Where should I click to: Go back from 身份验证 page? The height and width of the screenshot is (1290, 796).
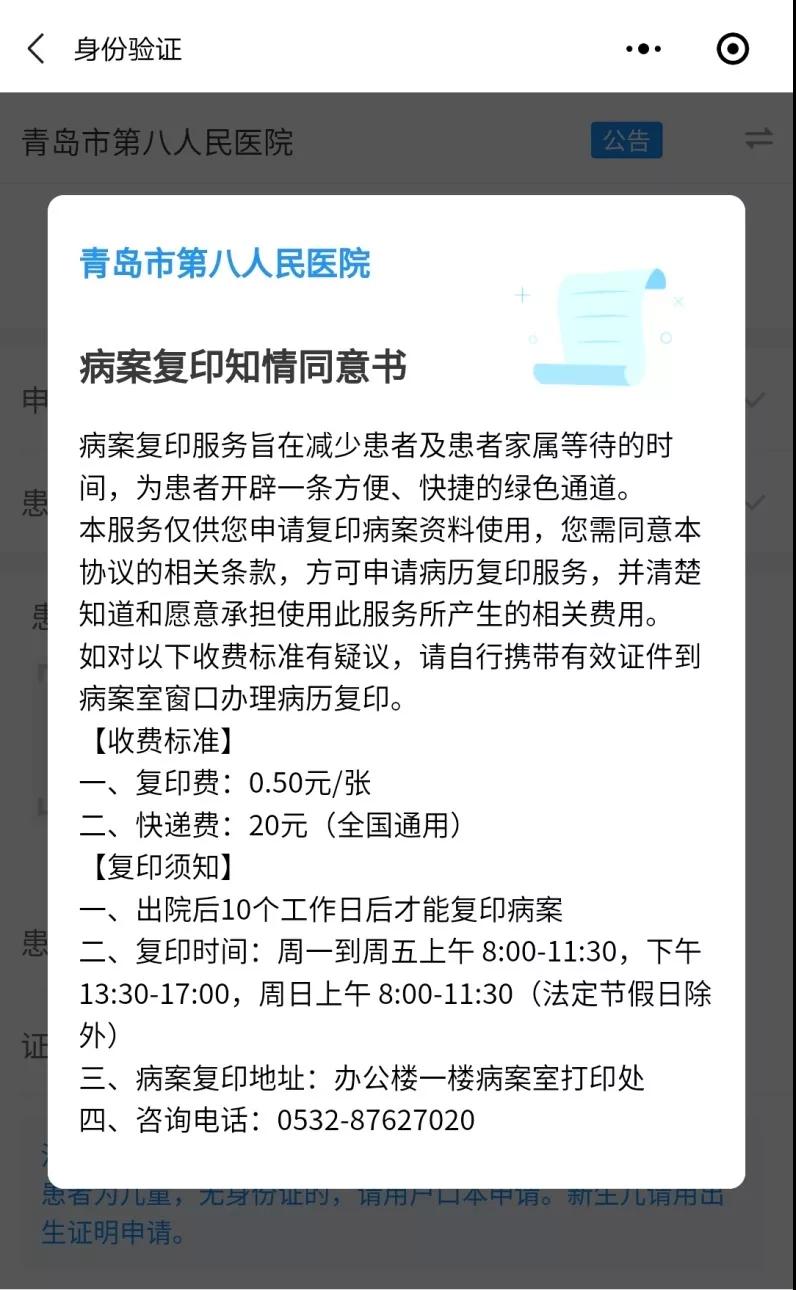point(36,48)
